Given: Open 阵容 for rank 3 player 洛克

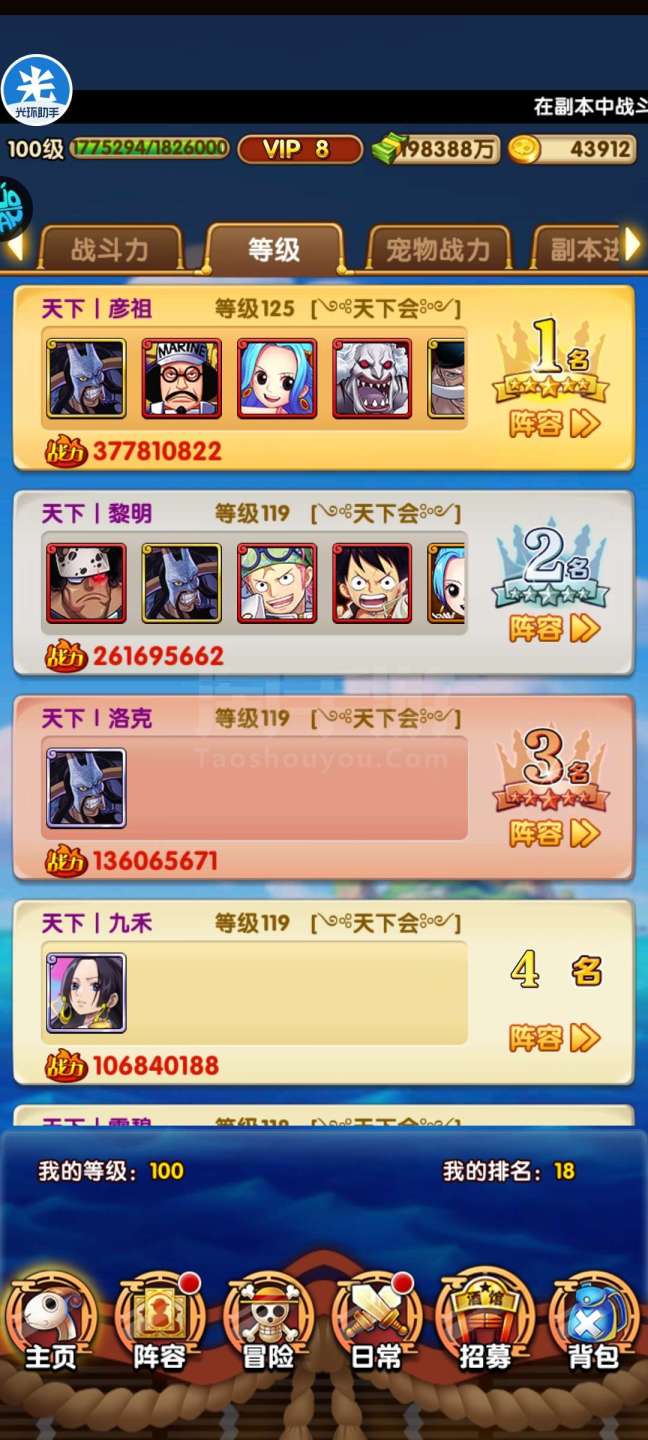Looking at the screenshot, I should [554, 833].
